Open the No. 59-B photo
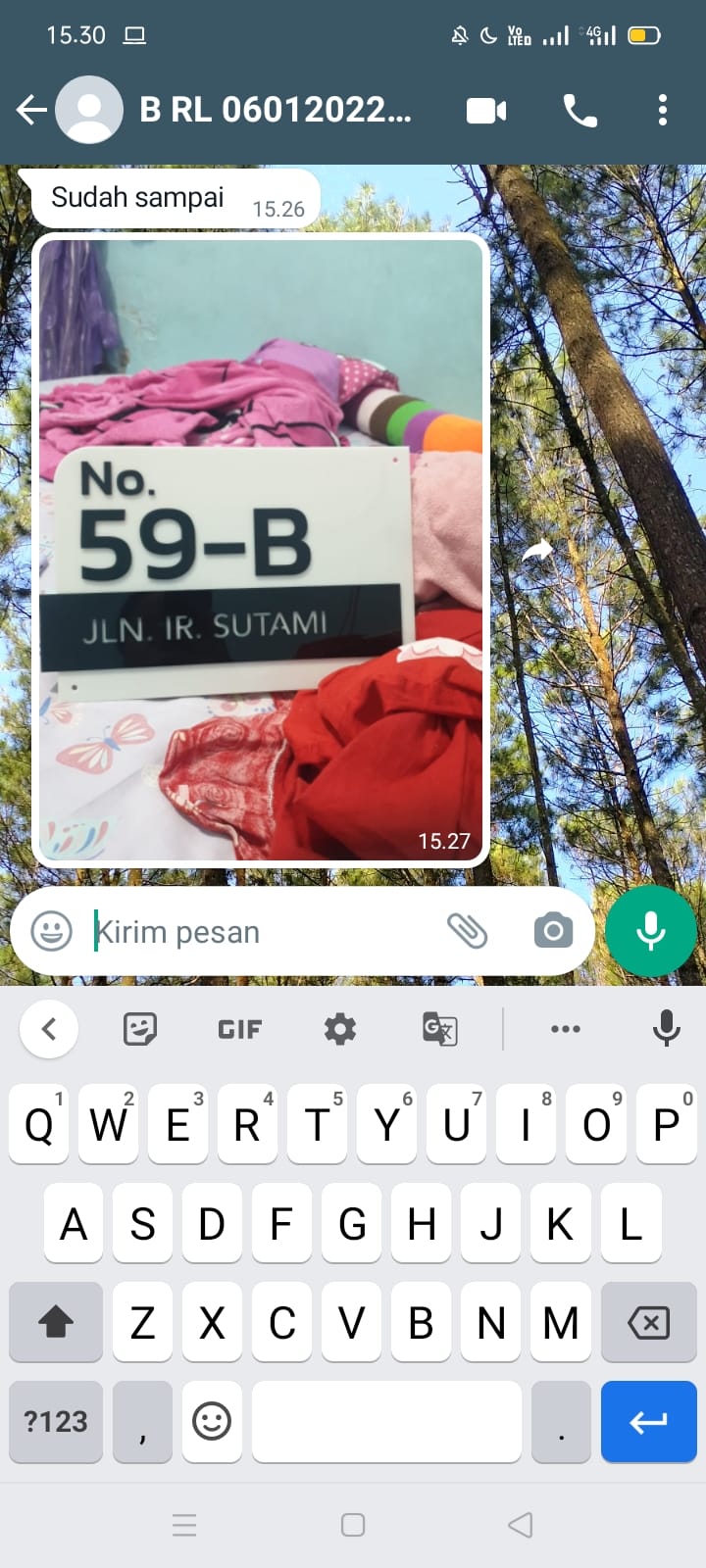The image size is (706, 1568). tap(261, 549)
